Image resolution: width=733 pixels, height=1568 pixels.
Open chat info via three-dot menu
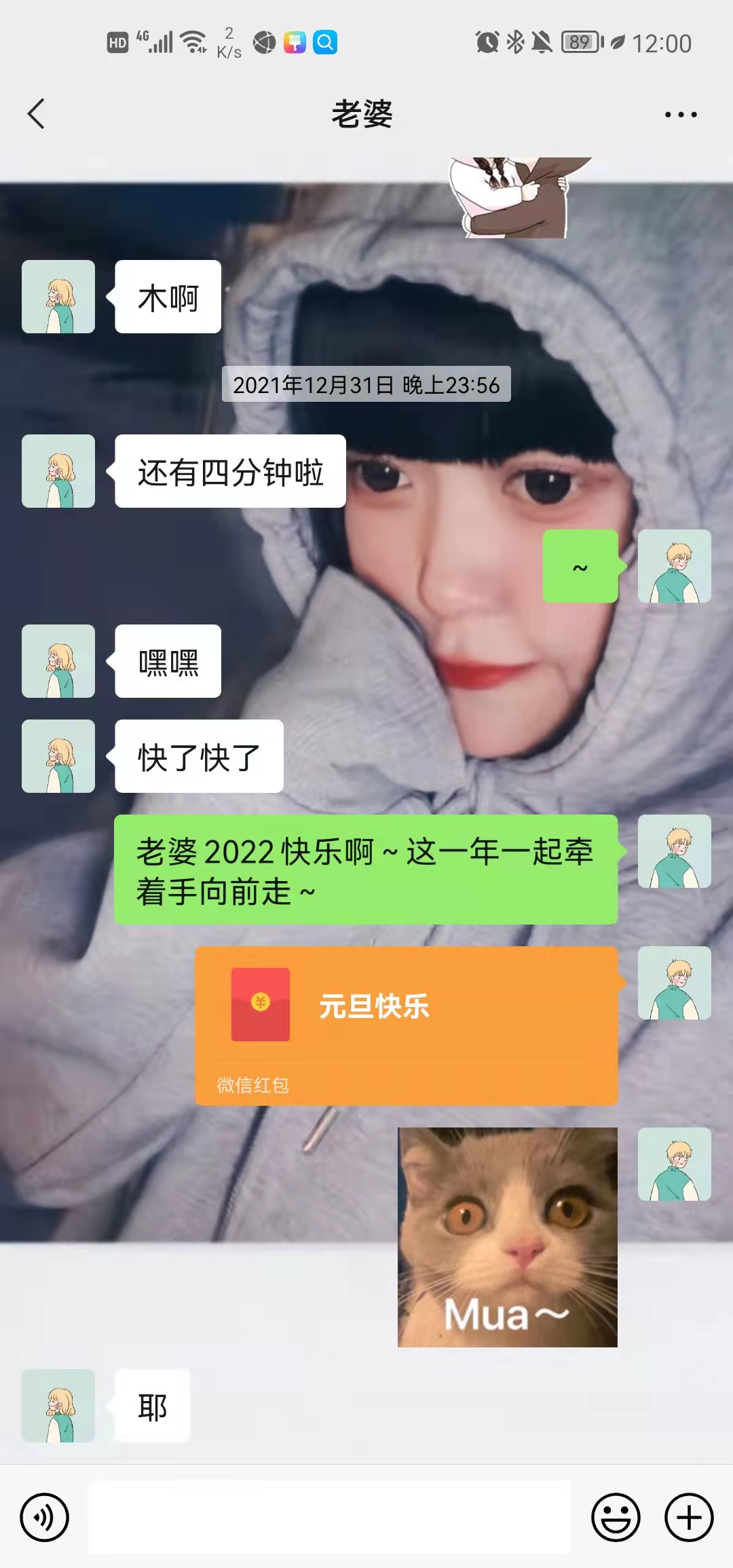pyautogui.click(x=681, y=115)
